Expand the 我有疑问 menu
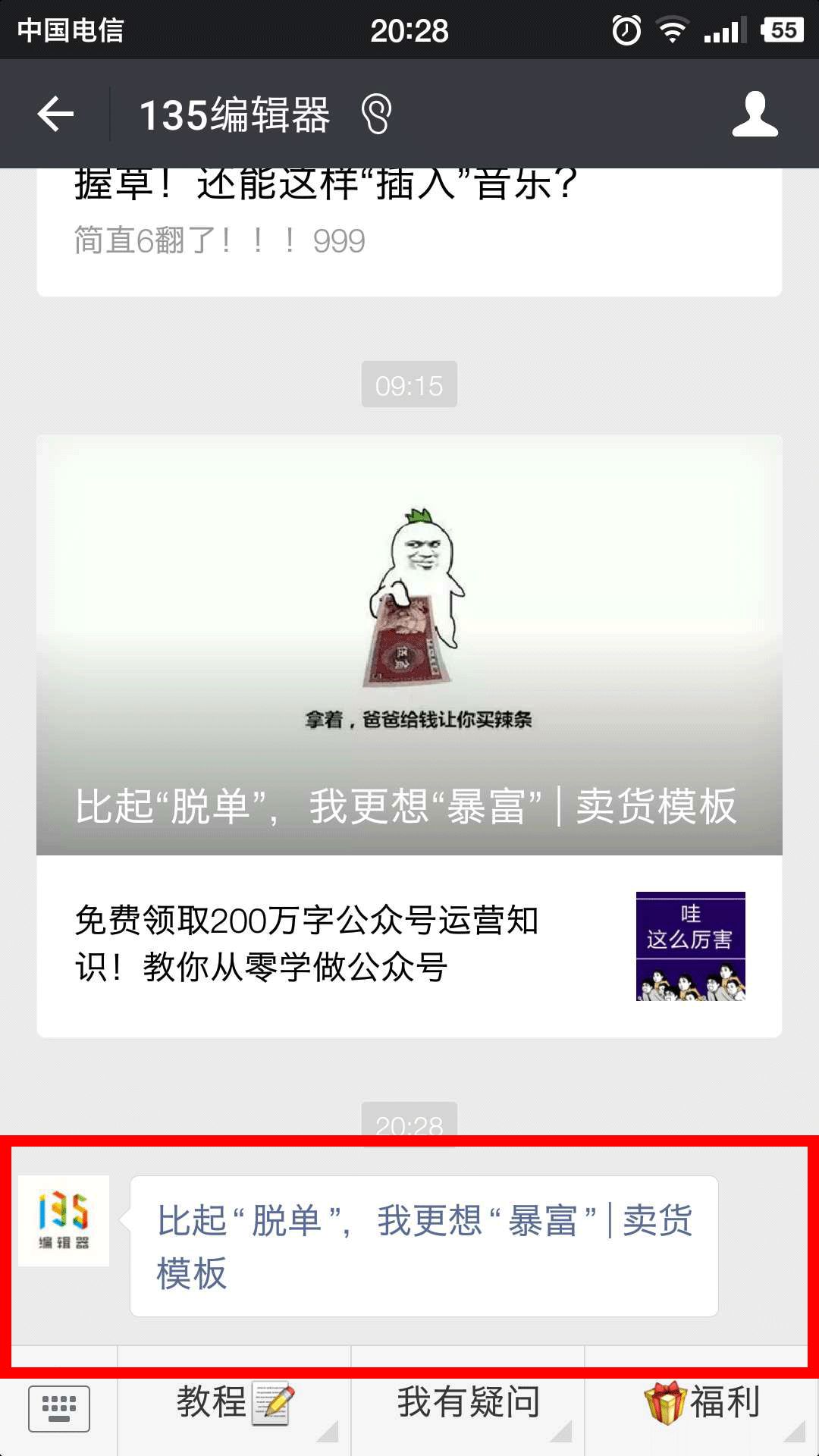 pos(468,1403)
